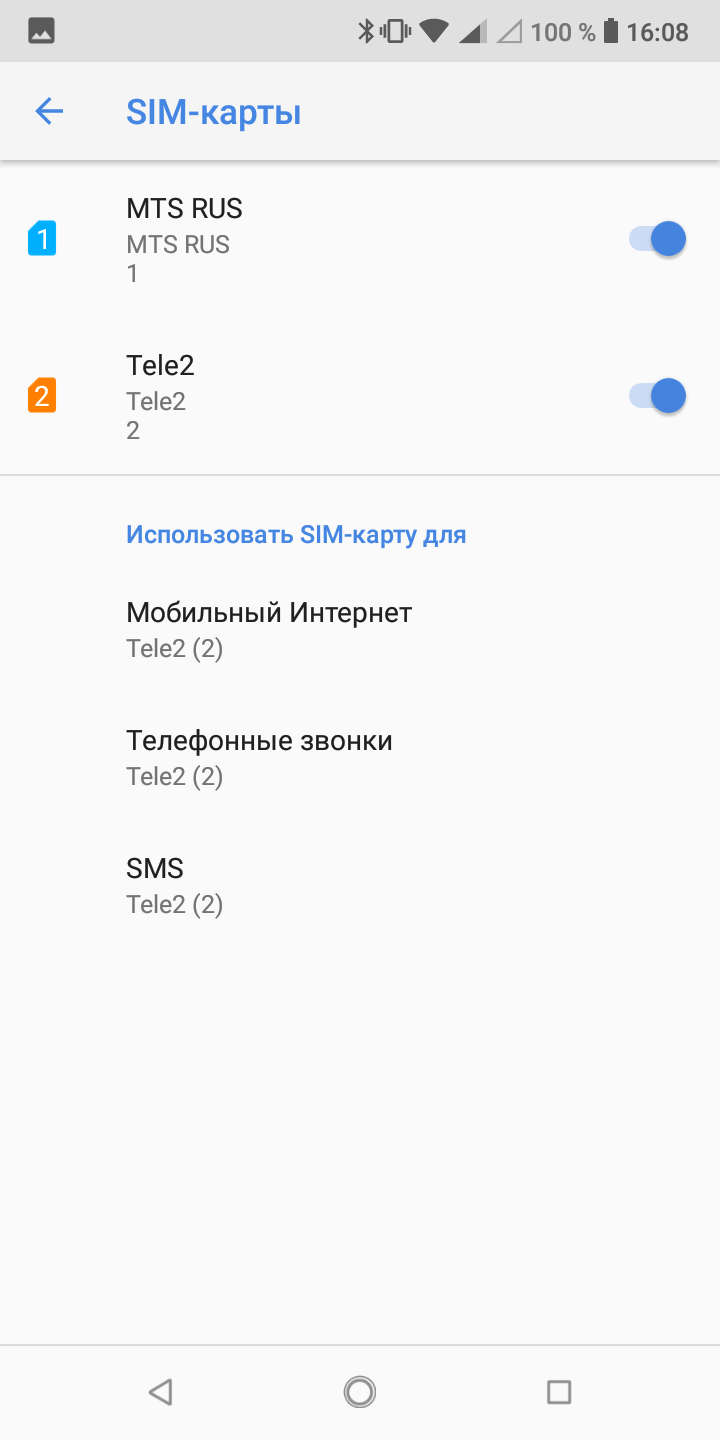The height and width of the screenshot is (1440, 720).
Task: Disable the MTS RUS SIM toggle
Action: pyautogui.click(x=658, y=240)
